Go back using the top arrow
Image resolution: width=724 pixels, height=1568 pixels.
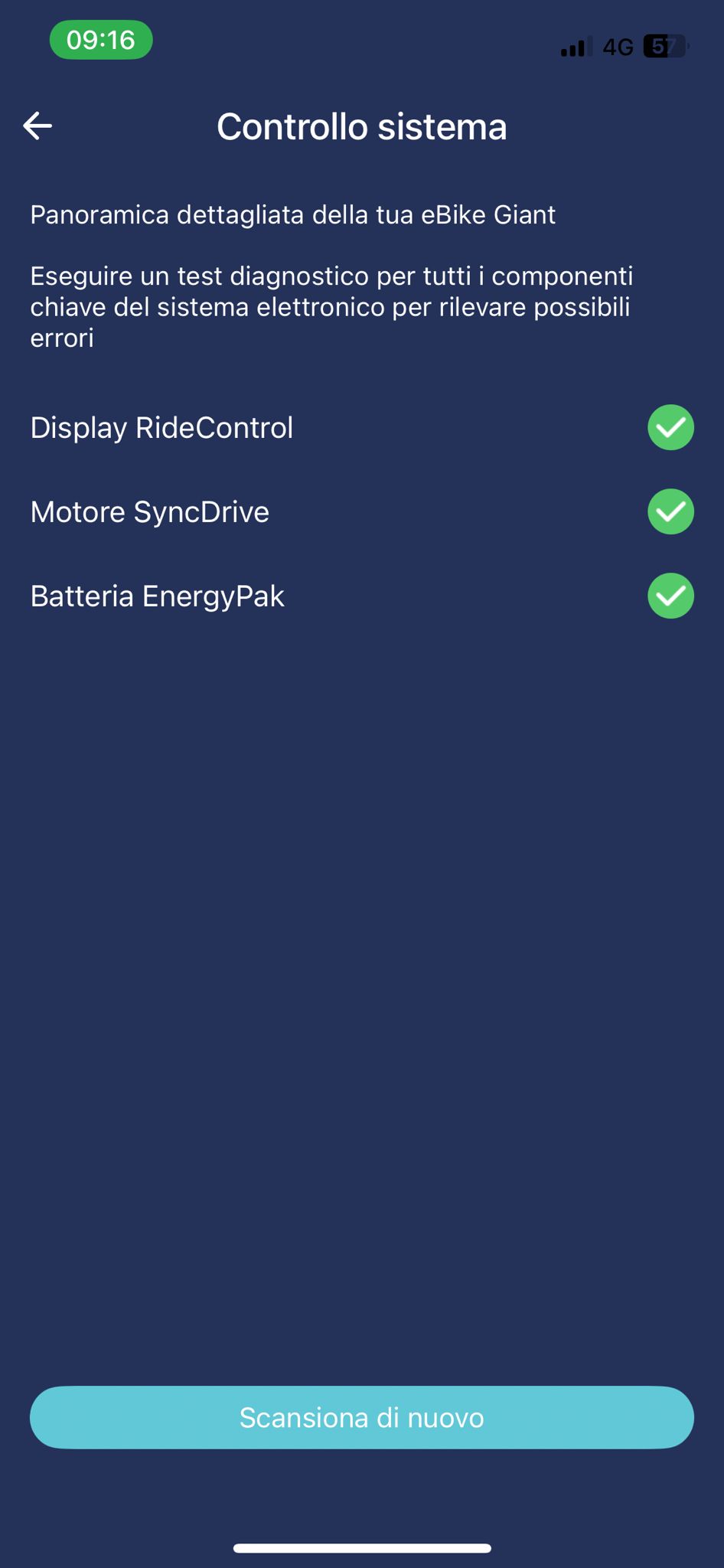[38, 126]
